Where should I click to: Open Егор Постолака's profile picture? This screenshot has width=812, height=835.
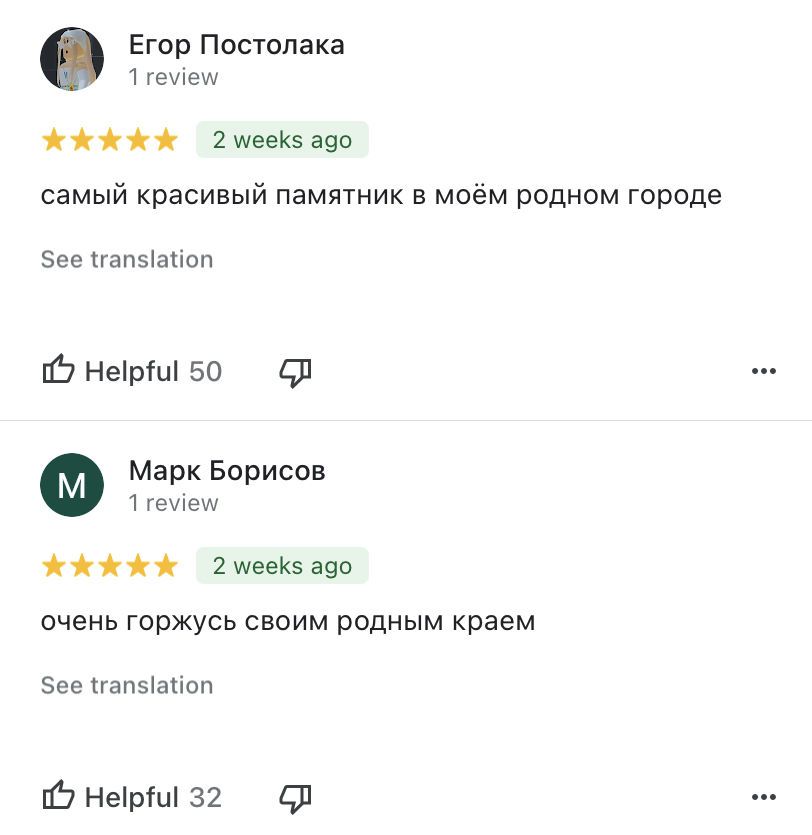pos(72,59)
